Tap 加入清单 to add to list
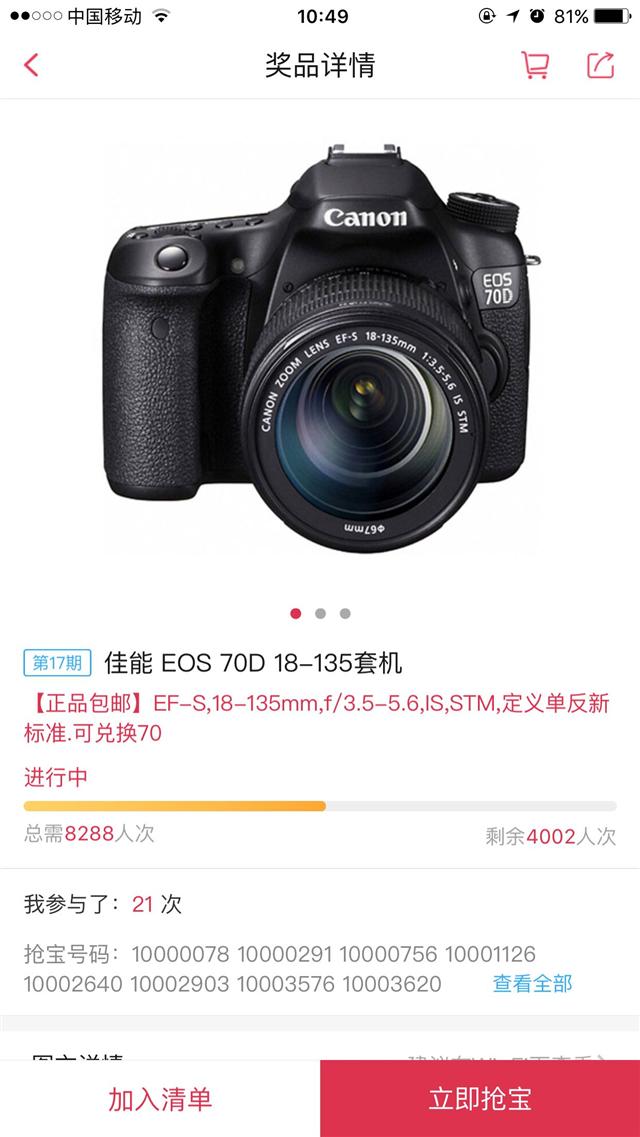The width and height of the screenshot is (640, 1137). (160, 1099)
